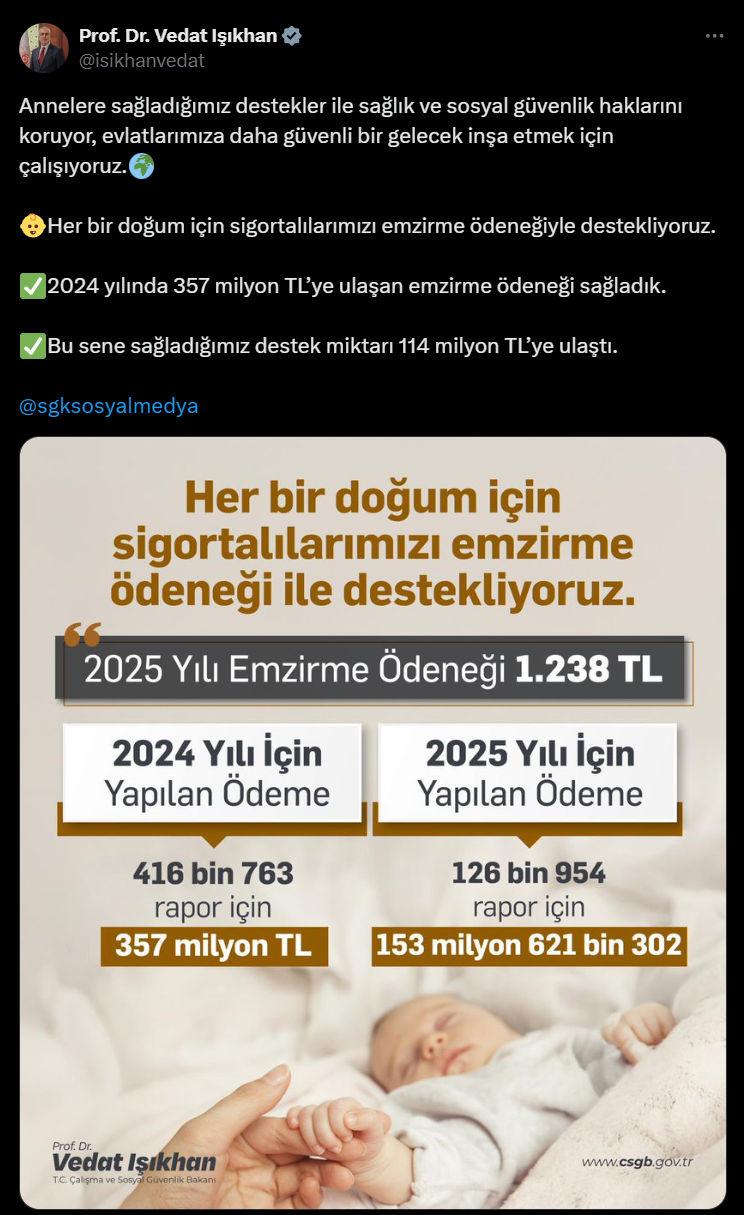
Task: Open the @isikhanvedat handle
Action: point(142,60)
